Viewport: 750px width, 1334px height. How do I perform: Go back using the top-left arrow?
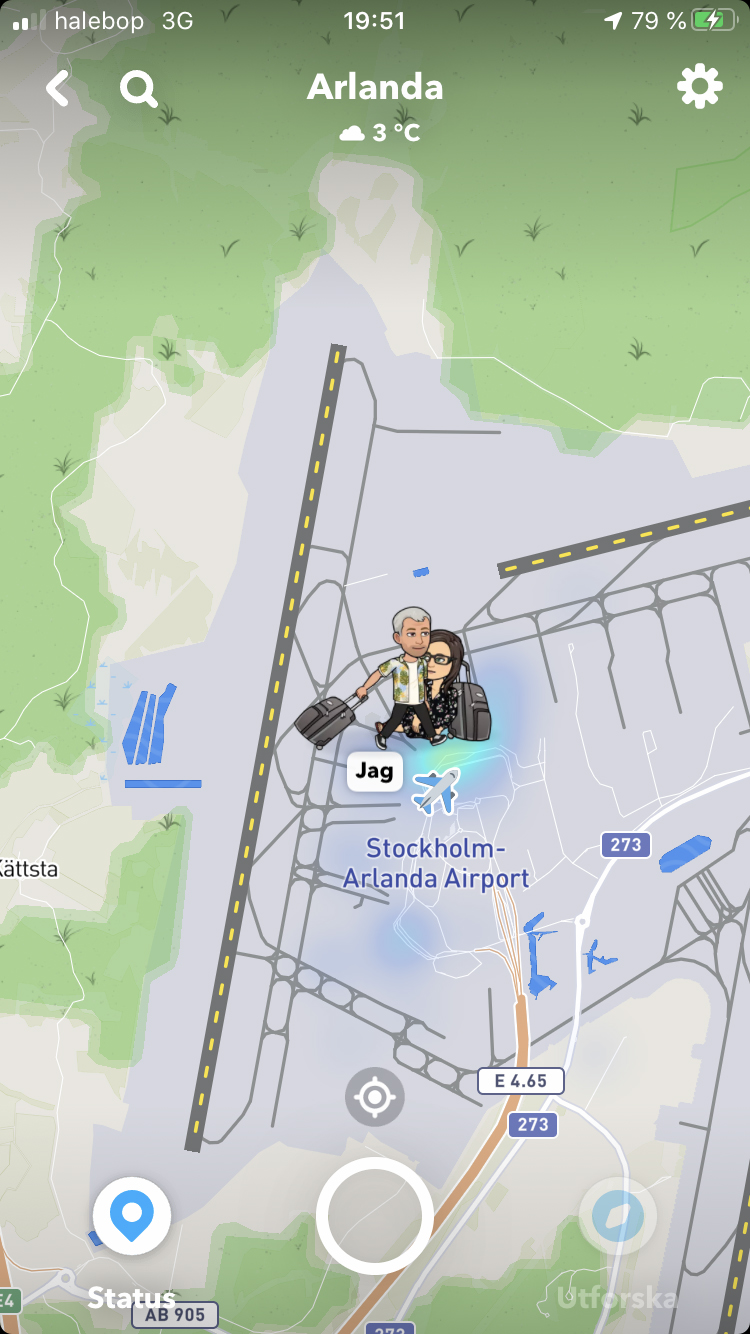coord(58,89)
